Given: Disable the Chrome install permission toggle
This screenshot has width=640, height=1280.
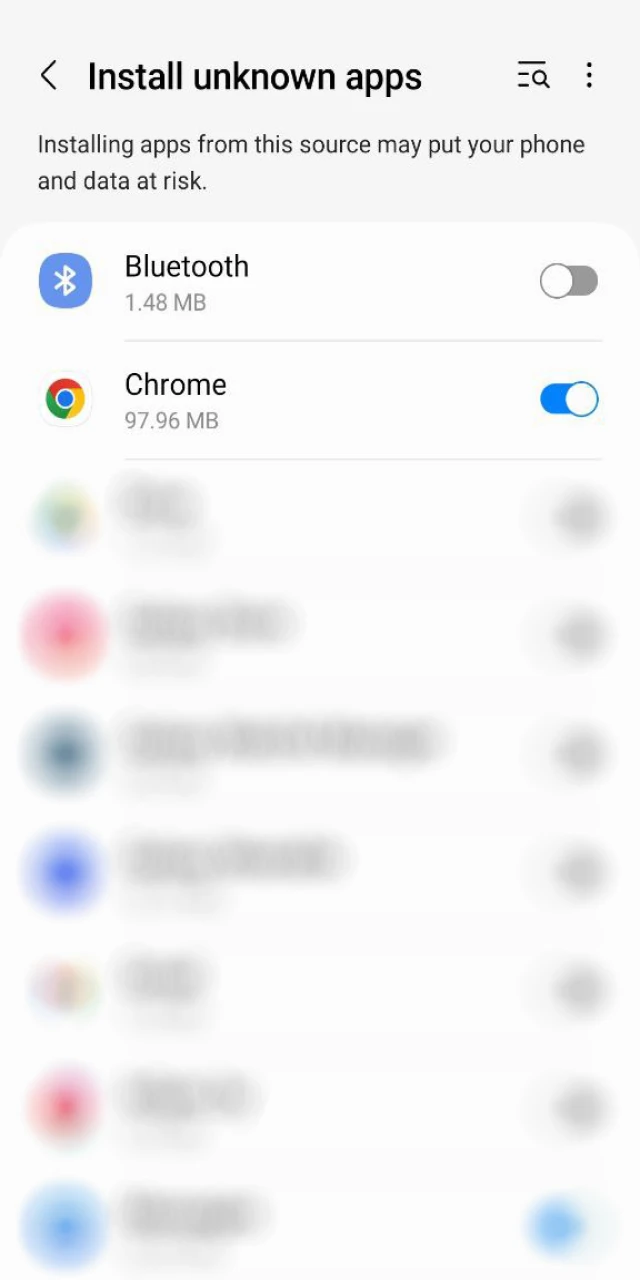Looking at the screenshot, I should (x=568, y=400).
